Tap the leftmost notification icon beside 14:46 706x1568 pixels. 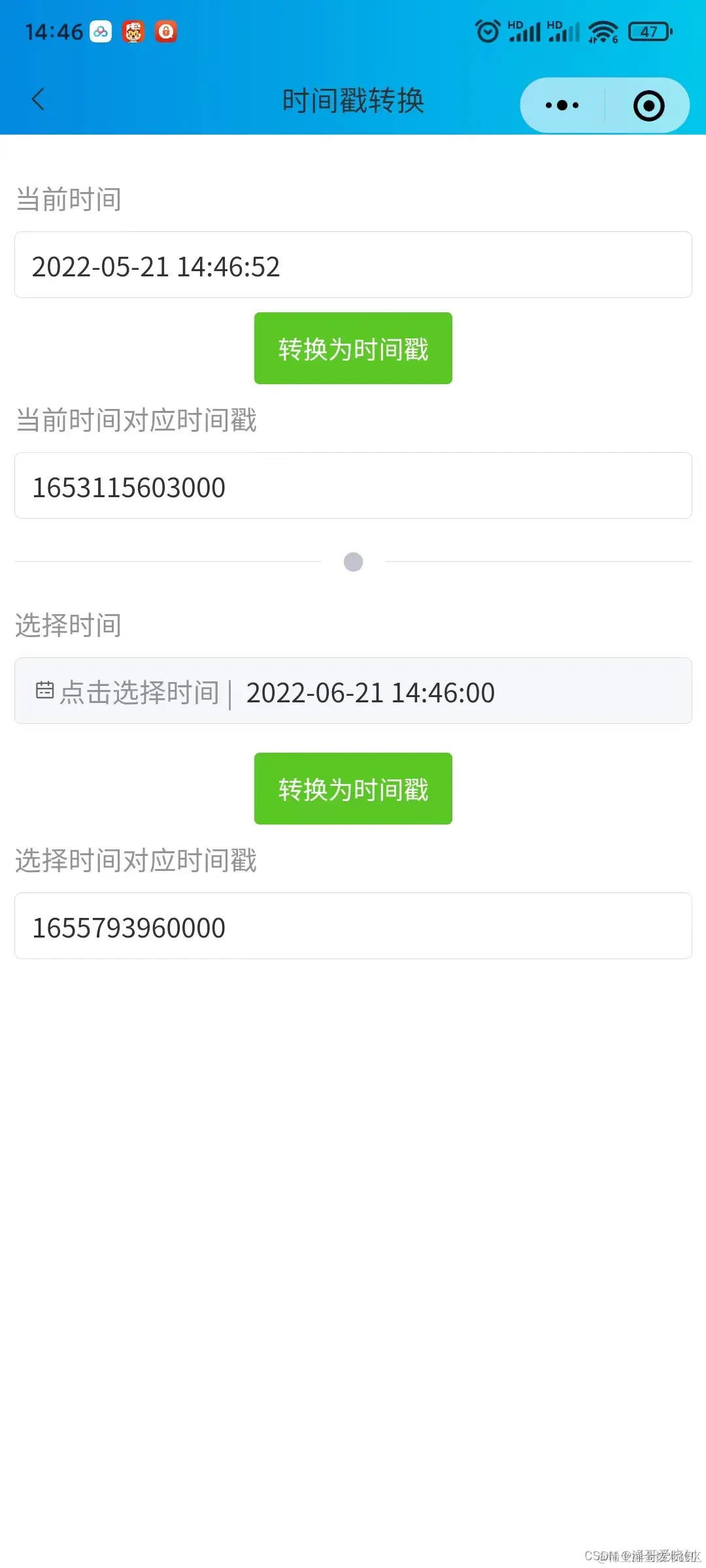[x=99, y=31]
